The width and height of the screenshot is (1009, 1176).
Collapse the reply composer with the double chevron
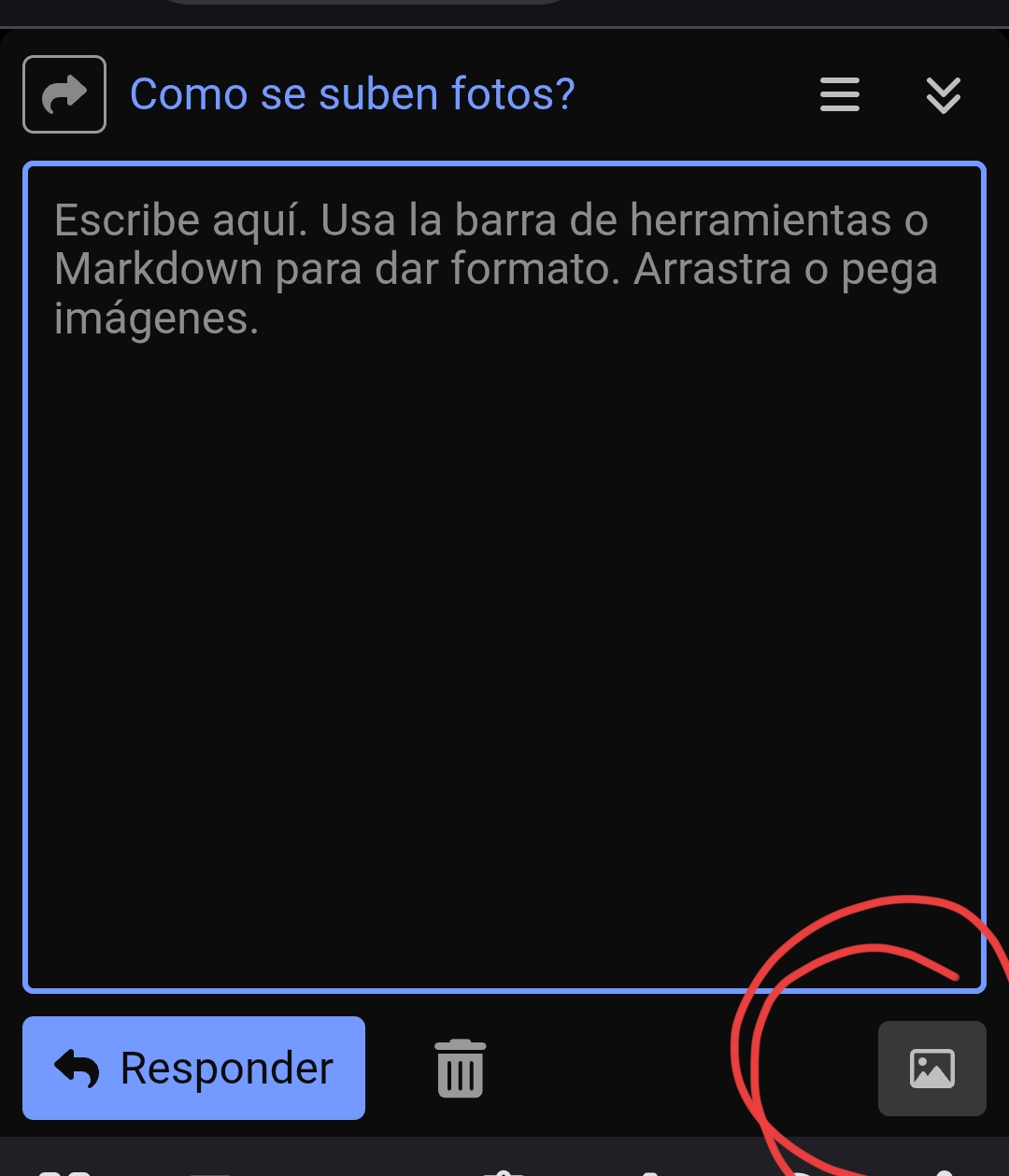pos(943,94)
